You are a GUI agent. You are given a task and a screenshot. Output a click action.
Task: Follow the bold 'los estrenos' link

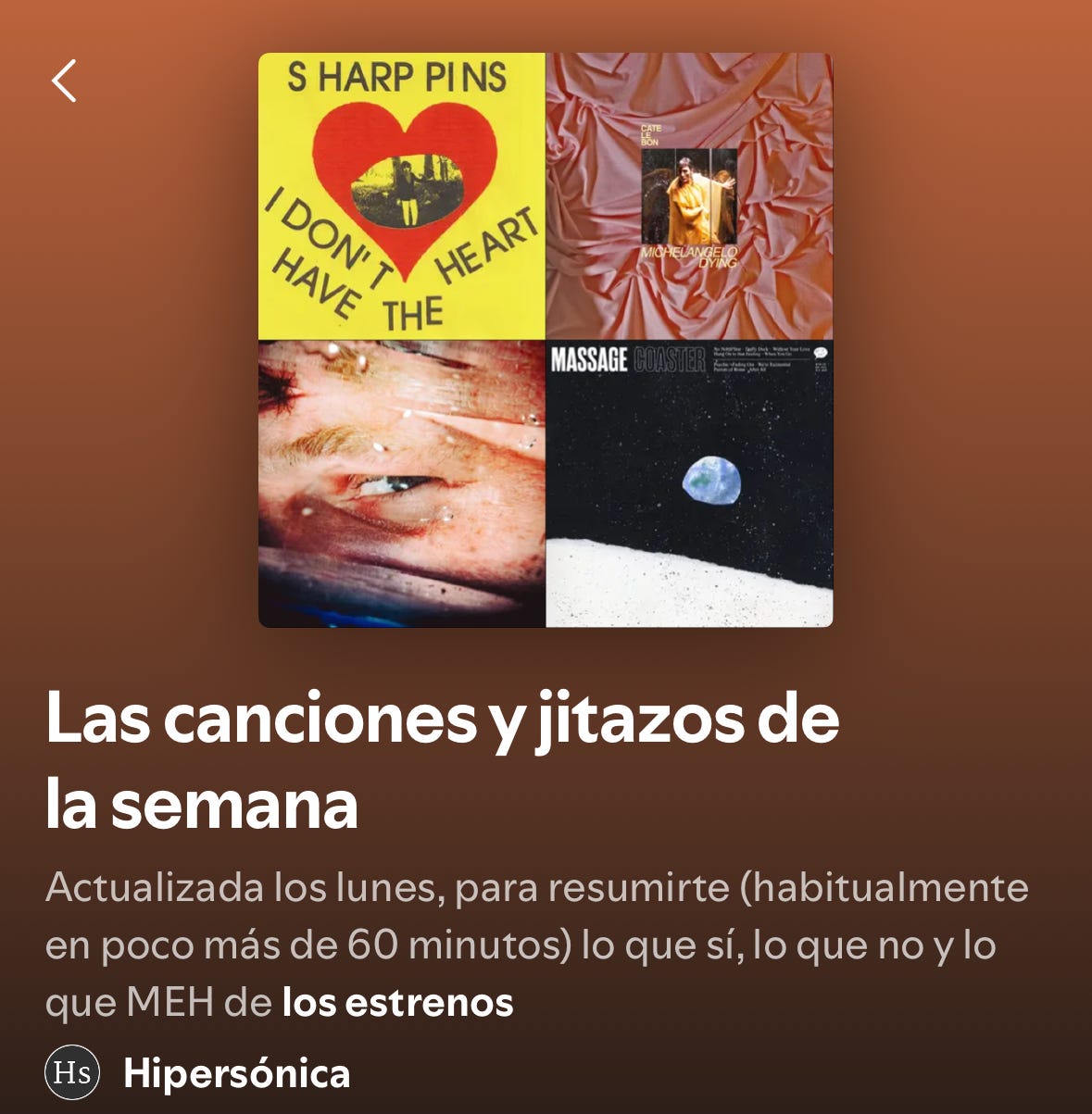pos(397,1002)
